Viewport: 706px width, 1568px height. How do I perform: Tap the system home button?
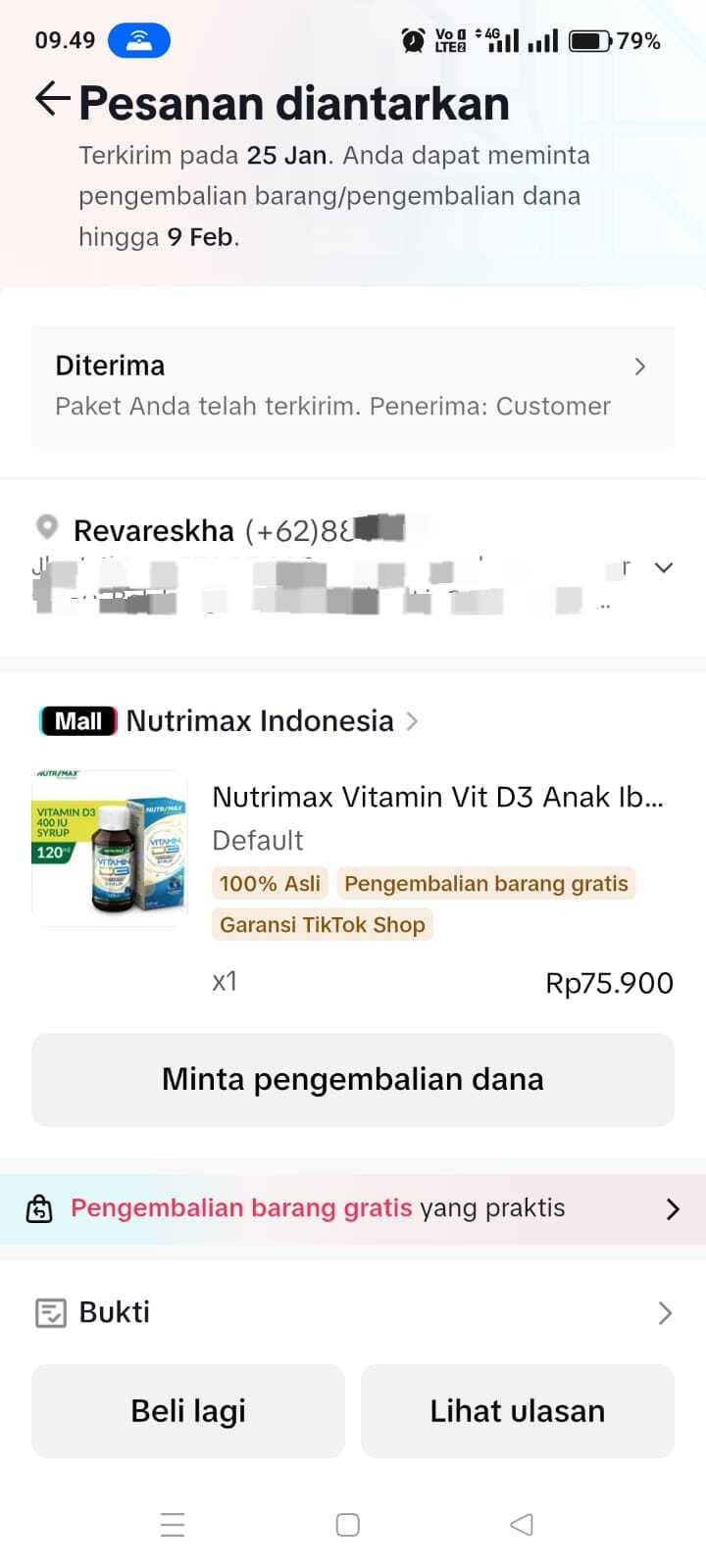348,1525
